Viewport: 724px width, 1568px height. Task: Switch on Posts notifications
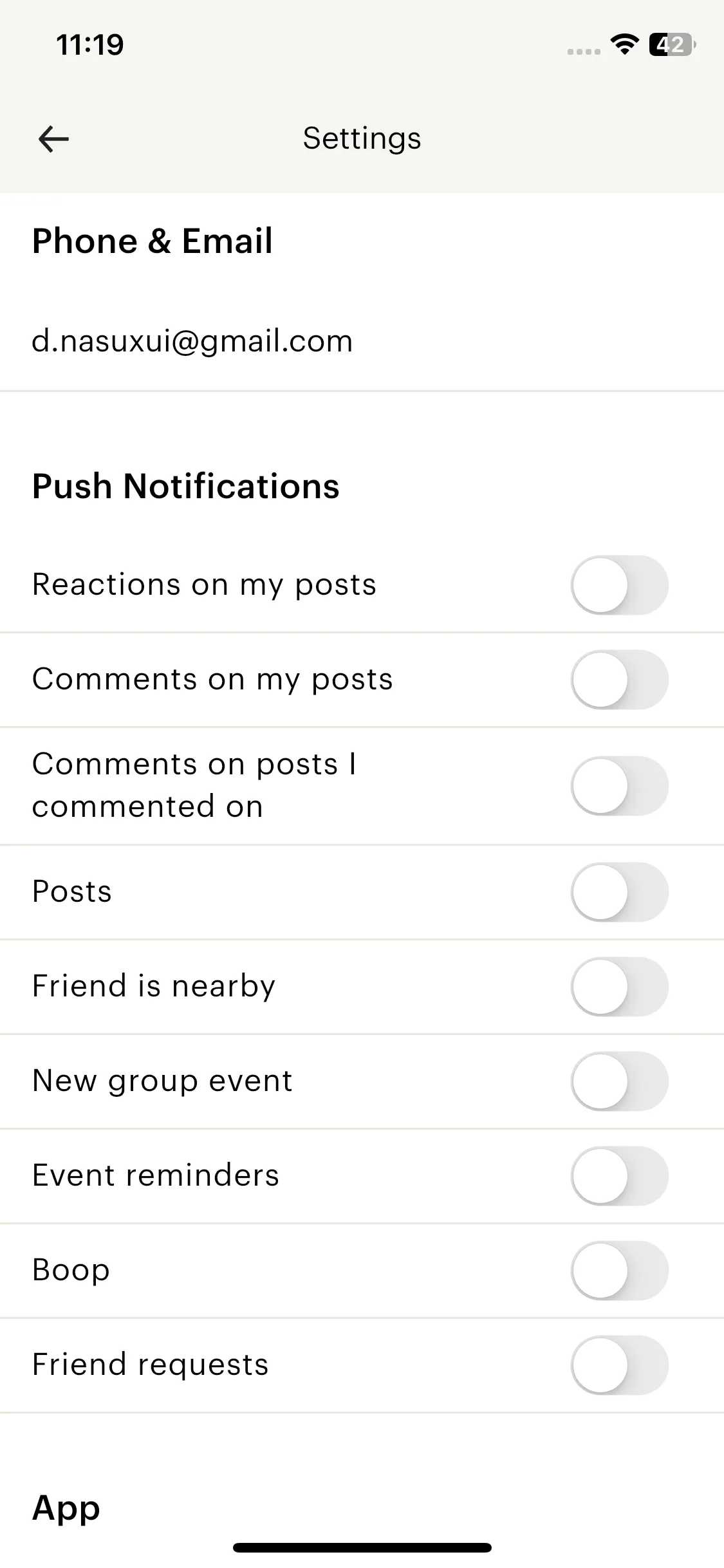point(619,892)
